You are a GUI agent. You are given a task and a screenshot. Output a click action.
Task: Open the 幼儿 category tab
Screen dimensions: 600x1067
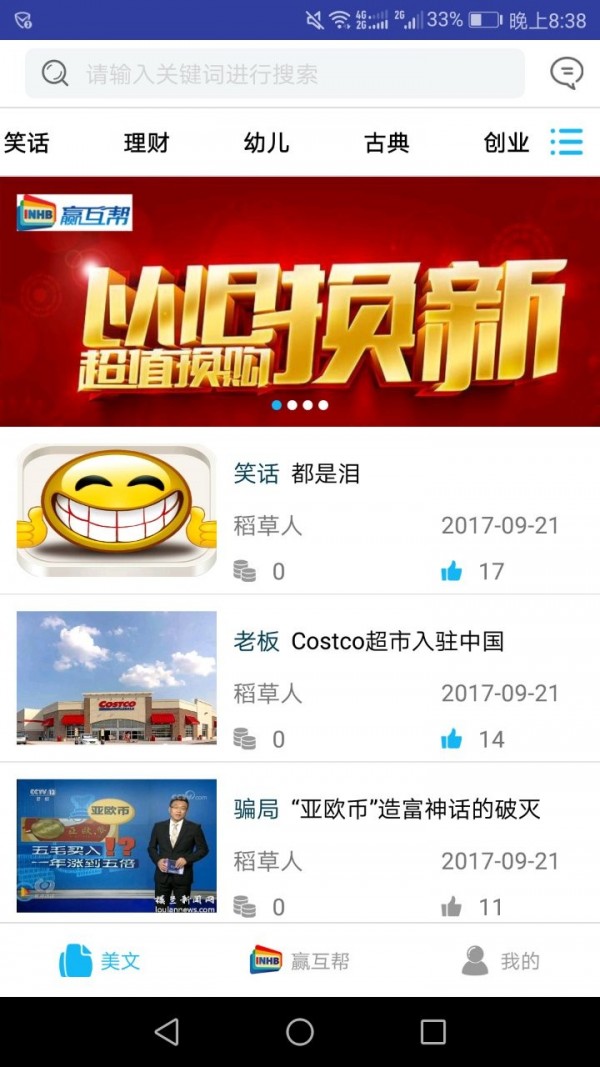pyautogui.click(x=267, y=143)
